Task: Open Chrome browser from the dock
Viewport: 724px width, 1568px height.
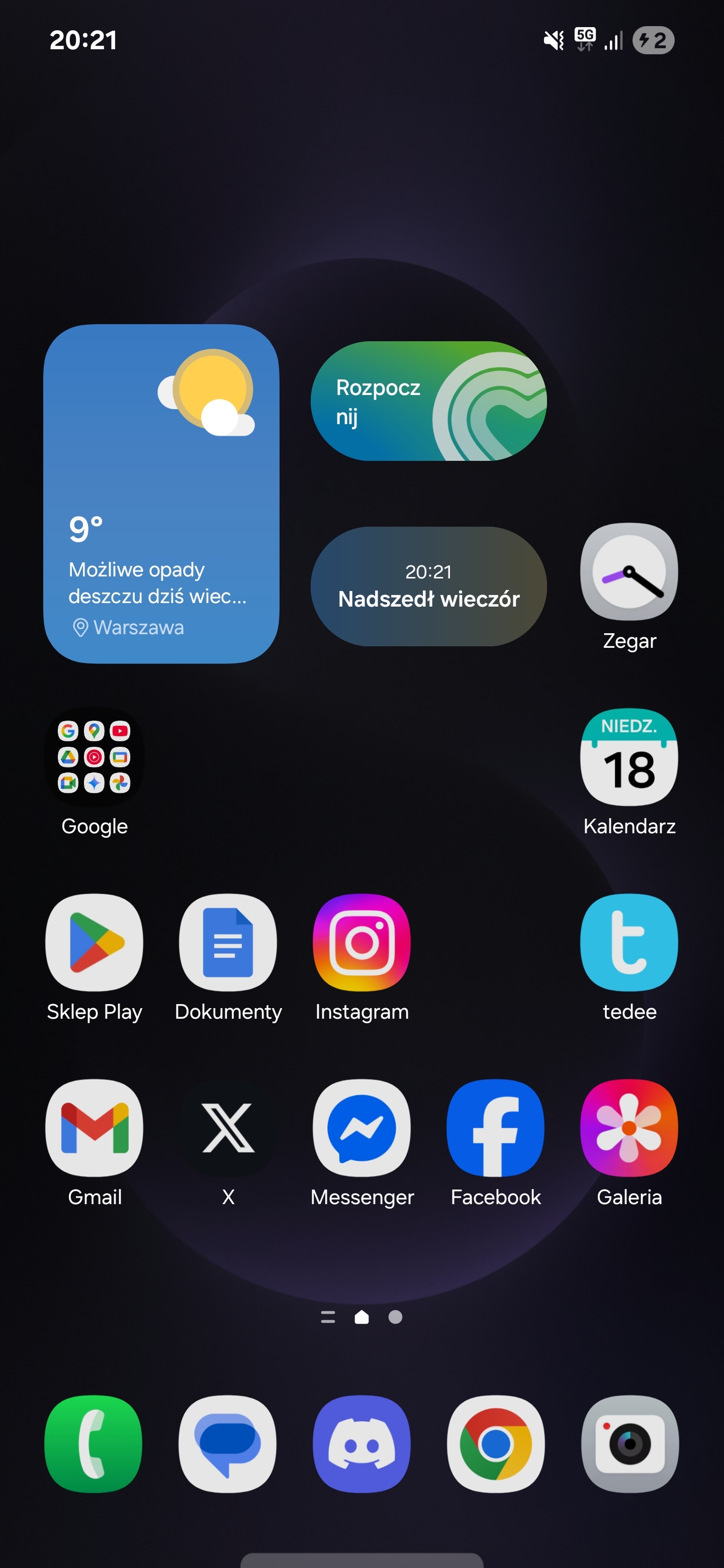Action: (x=496, y=1444)
